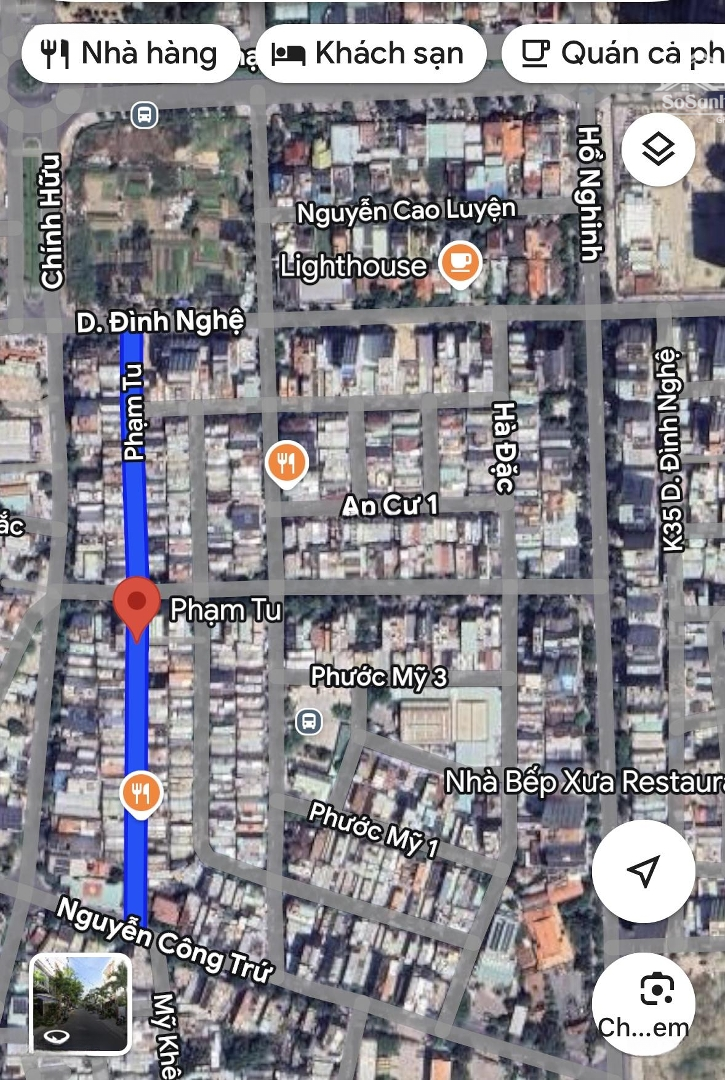Viewport: 725px width, 1080px height.
Task: Open the map layers button
Action: [x=658, y=151]
